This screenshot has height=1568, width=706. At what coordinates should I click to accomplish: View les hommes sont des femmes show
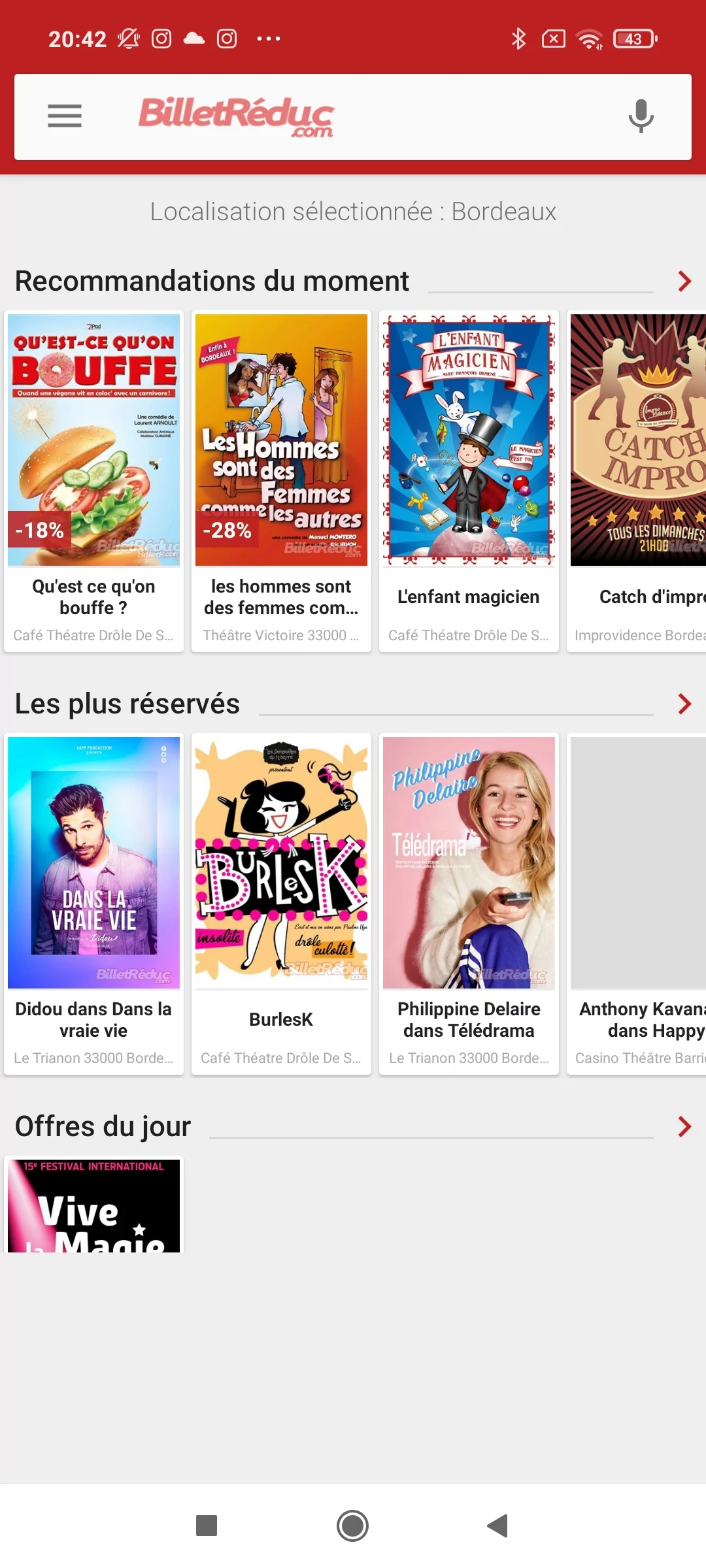pos(281,480)
